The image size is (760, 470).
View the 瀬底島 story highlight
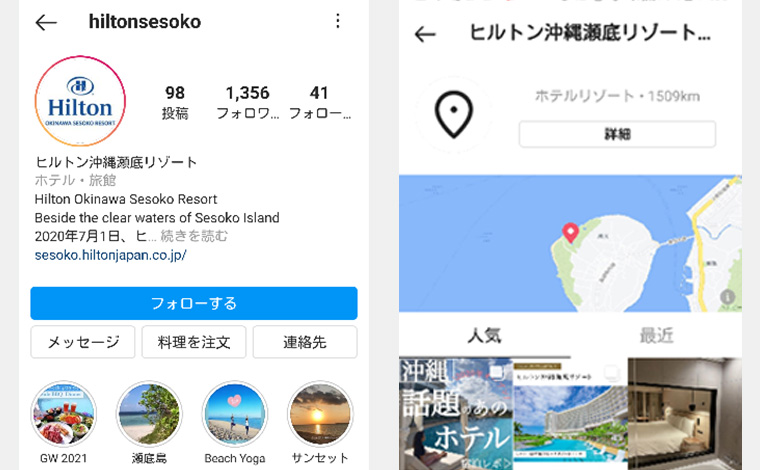coord(149,414)
